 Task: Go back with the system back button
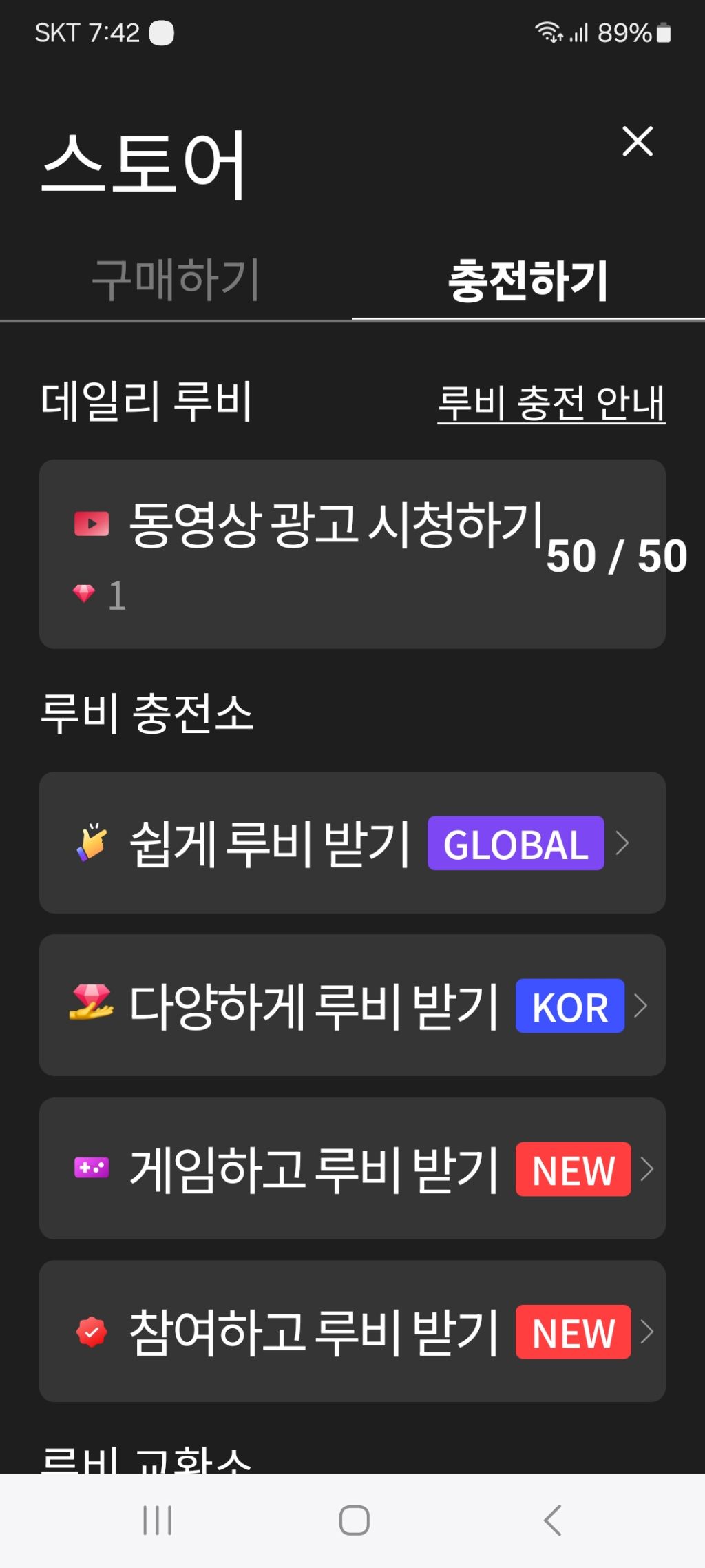pos(552,1520)
